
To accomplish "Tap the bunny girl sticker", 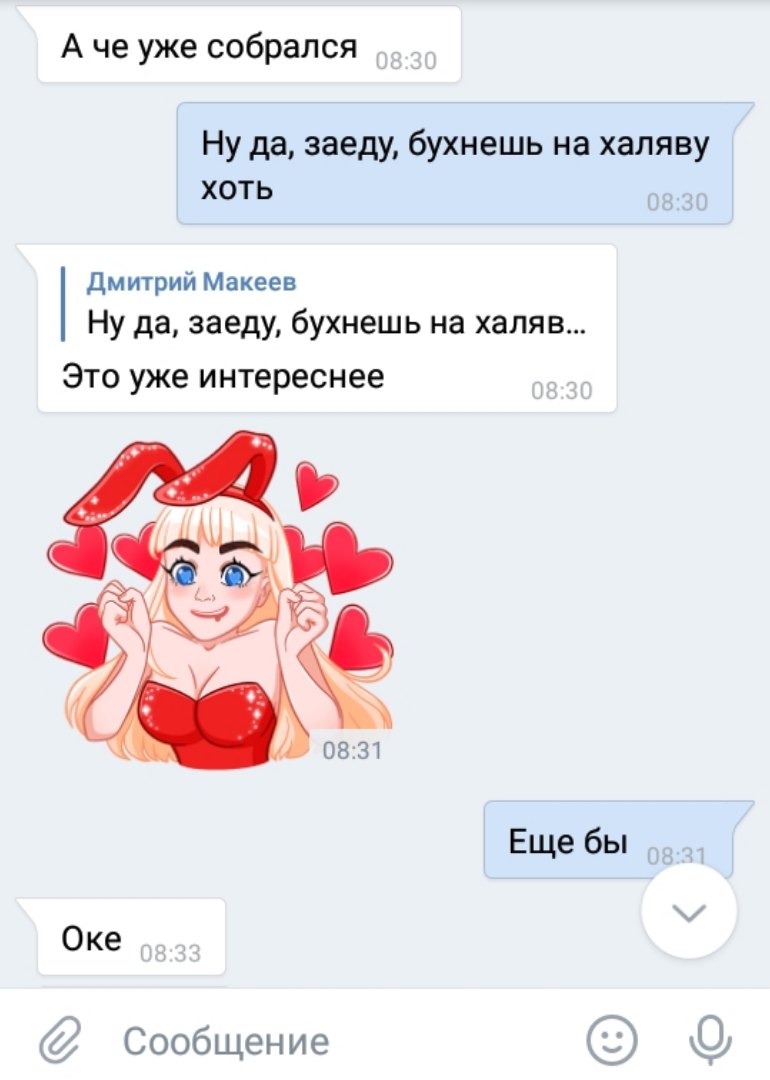I will pos(218,600).
